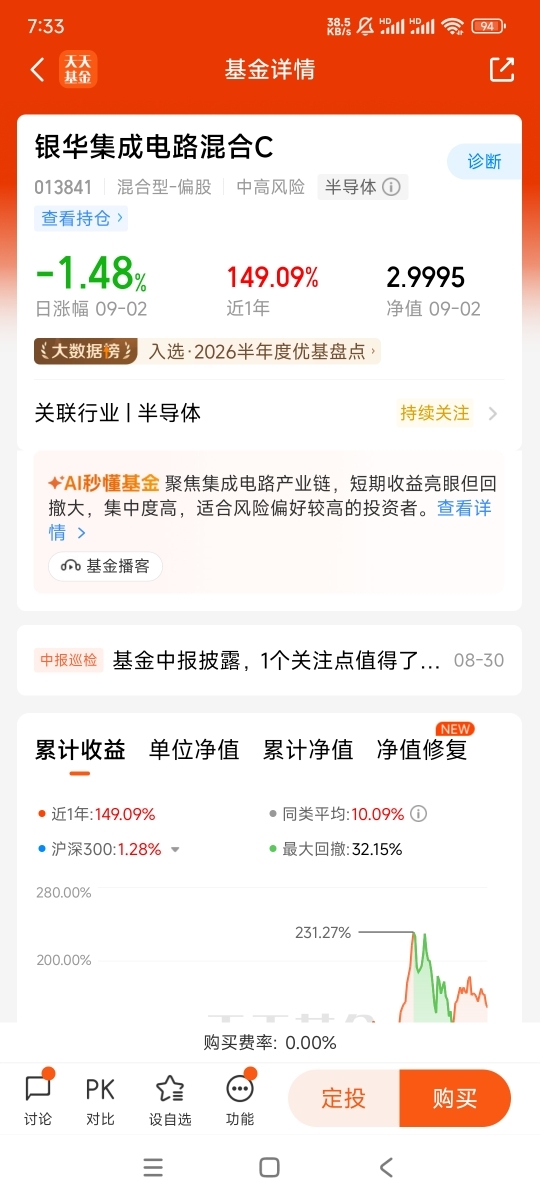Screen dimensions: 540x1200
Task: Share this fund via the top-right icon
Action: coord(501,69)
